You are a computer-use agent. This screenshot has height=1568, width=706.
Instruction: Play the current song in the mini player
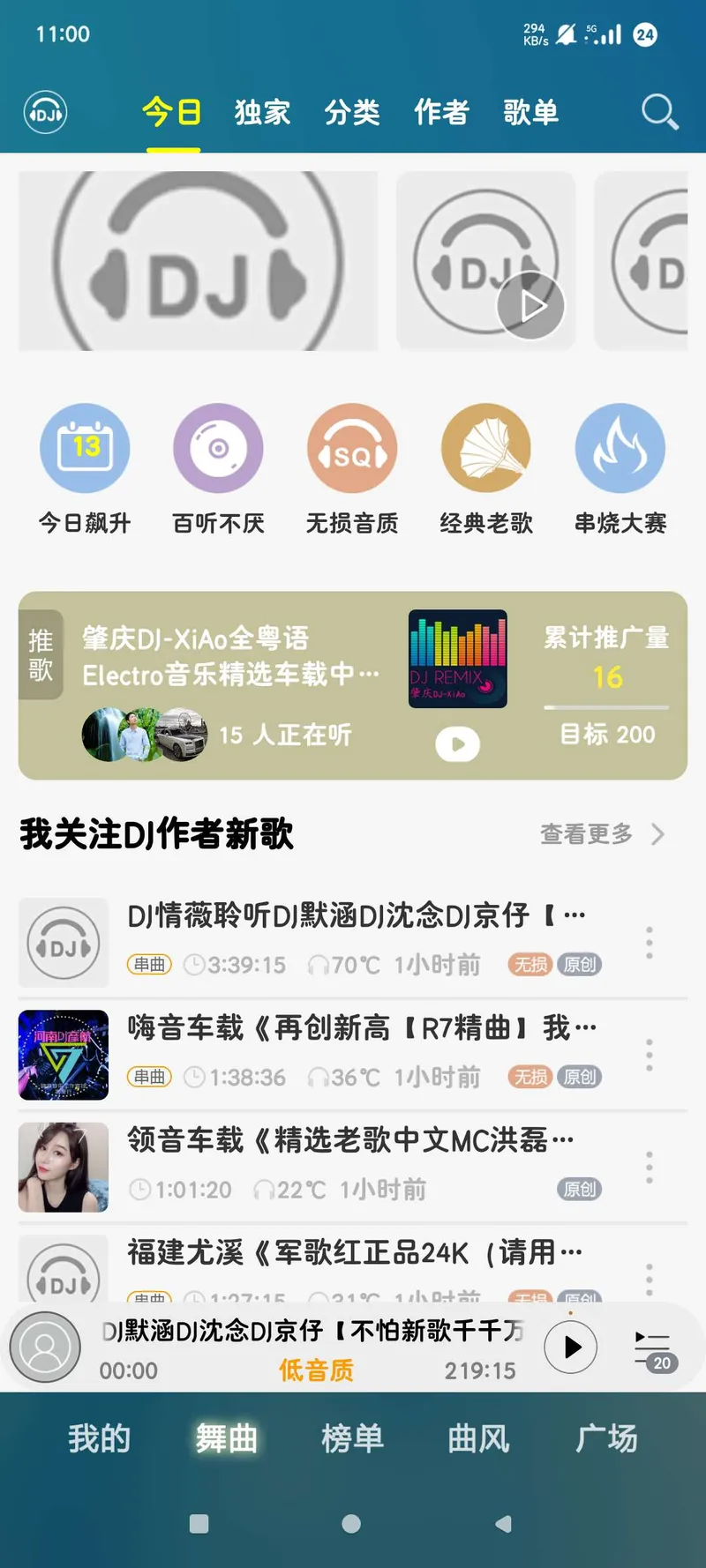(571, 1347)
